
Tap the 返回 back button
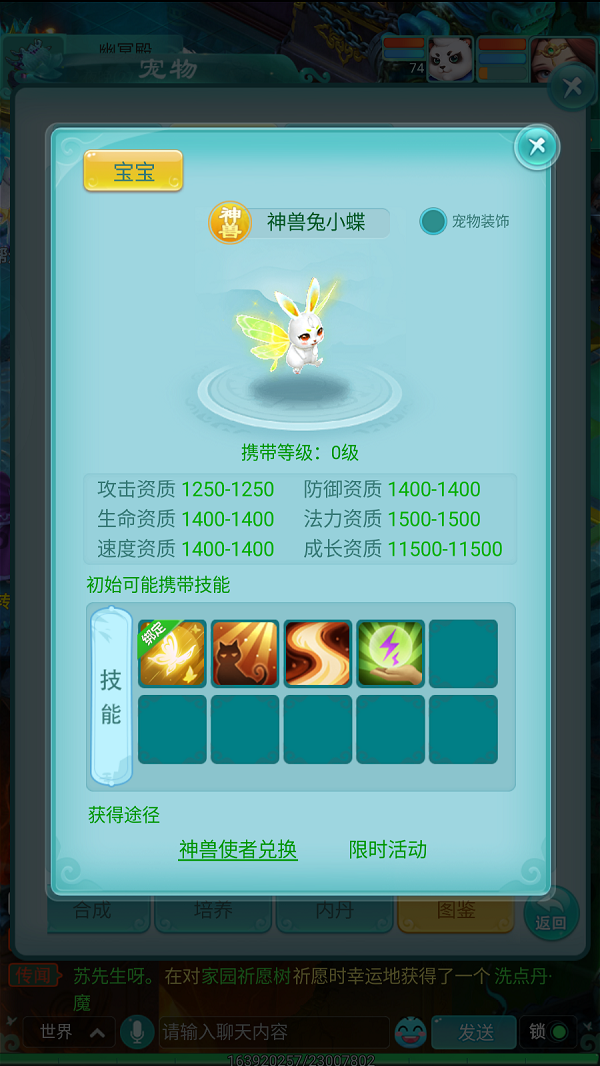click(551, 913)
